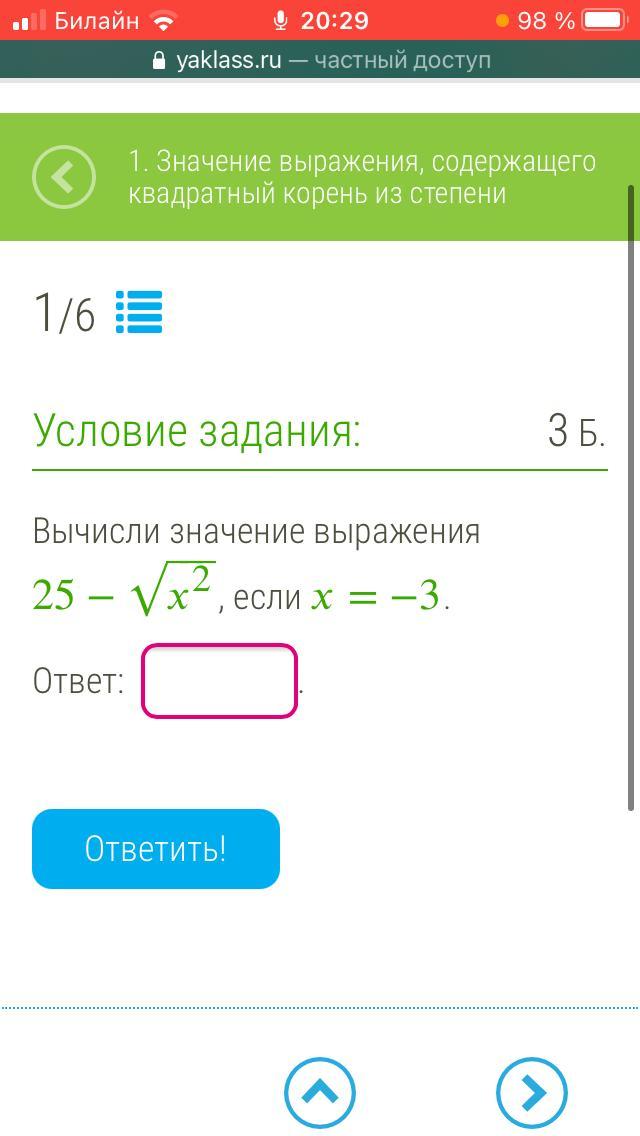This screenshot has width=640, height=1136.
Task: Open the task list icon beside 1/6
Action: point(139,312)
